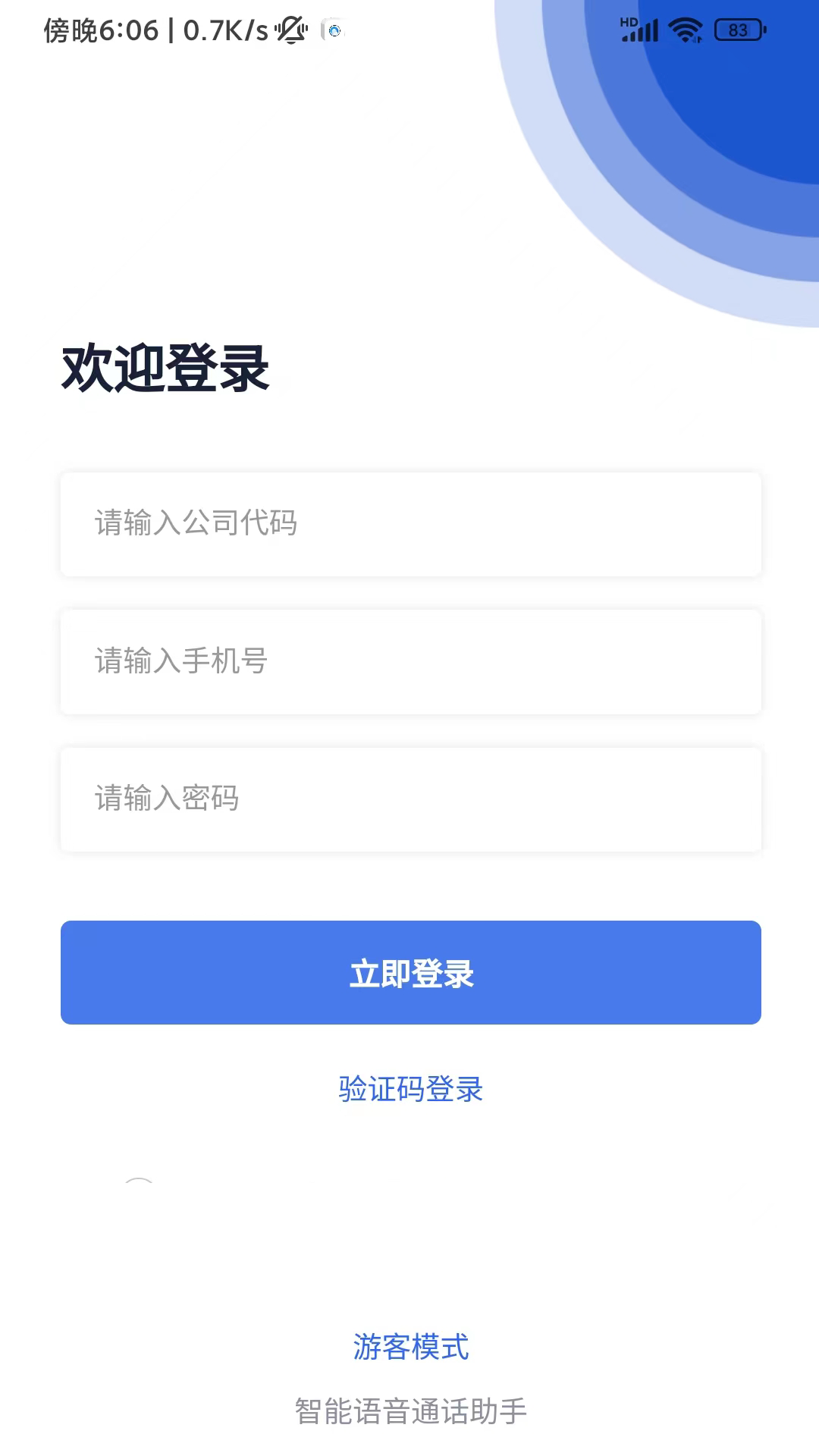The image size is (819, 1456).
Task: Click the password field placeholder text
Action: [165, 799]
